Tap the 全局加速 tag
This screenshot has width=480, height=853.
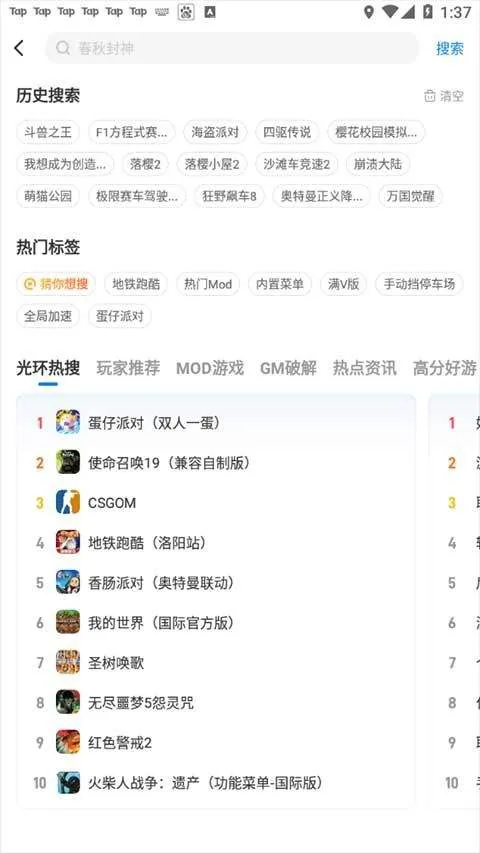(48, 316)
